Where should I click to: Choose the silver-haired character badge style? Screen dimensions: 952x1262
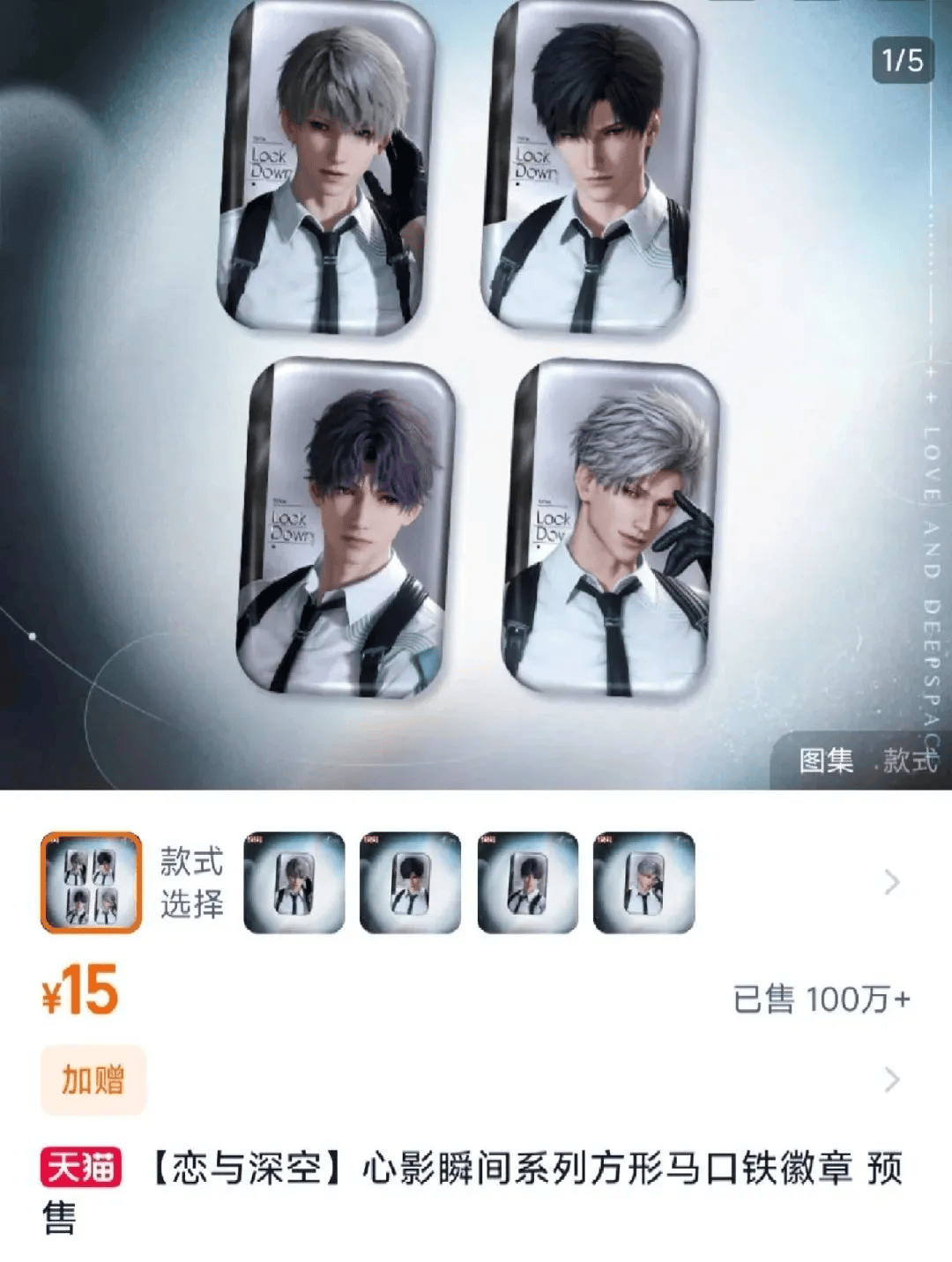coord(643,882)
